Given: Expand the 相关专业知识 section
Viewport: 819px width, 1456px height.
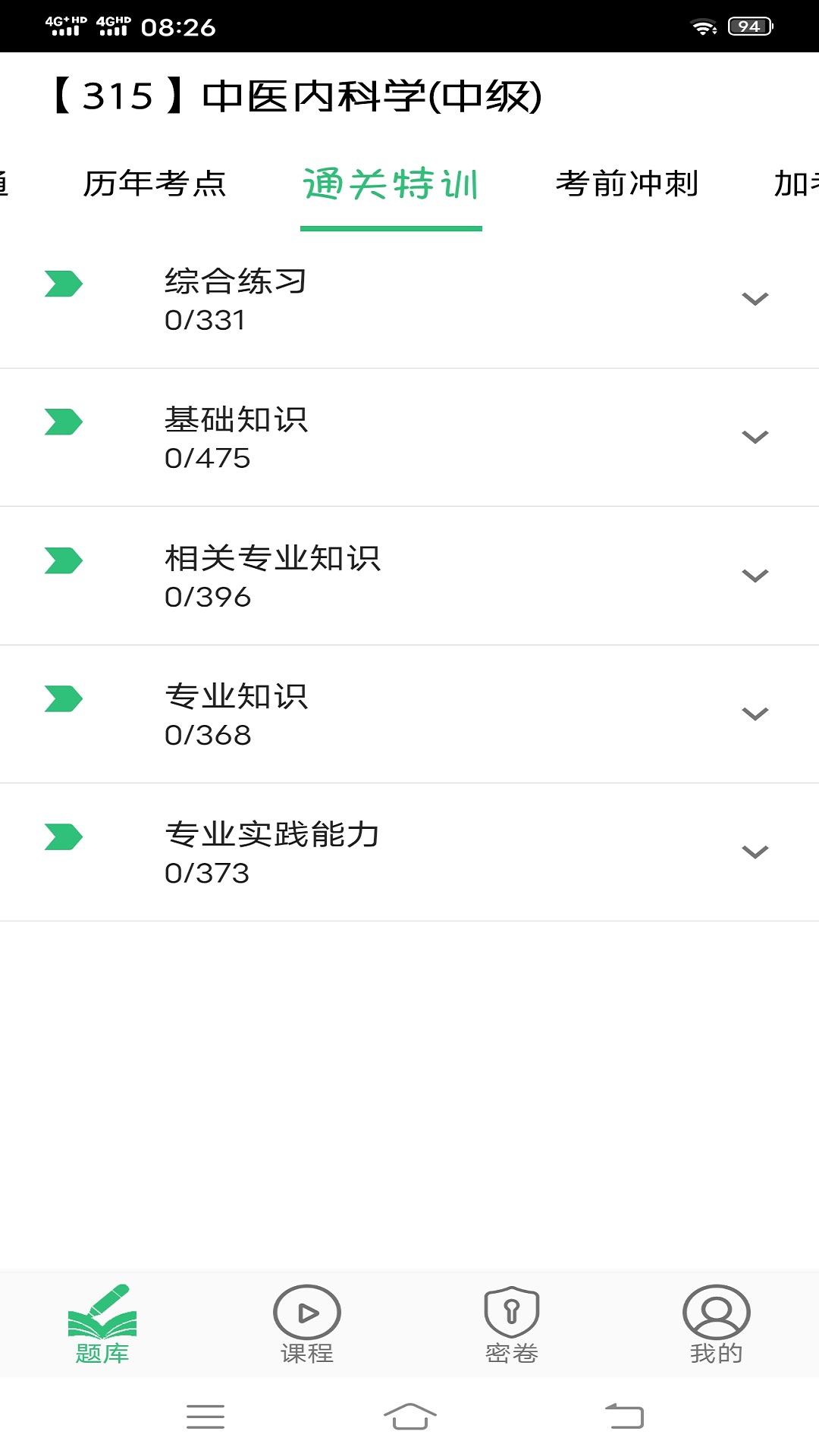Looking at the screenshot, I should (755, 575).
